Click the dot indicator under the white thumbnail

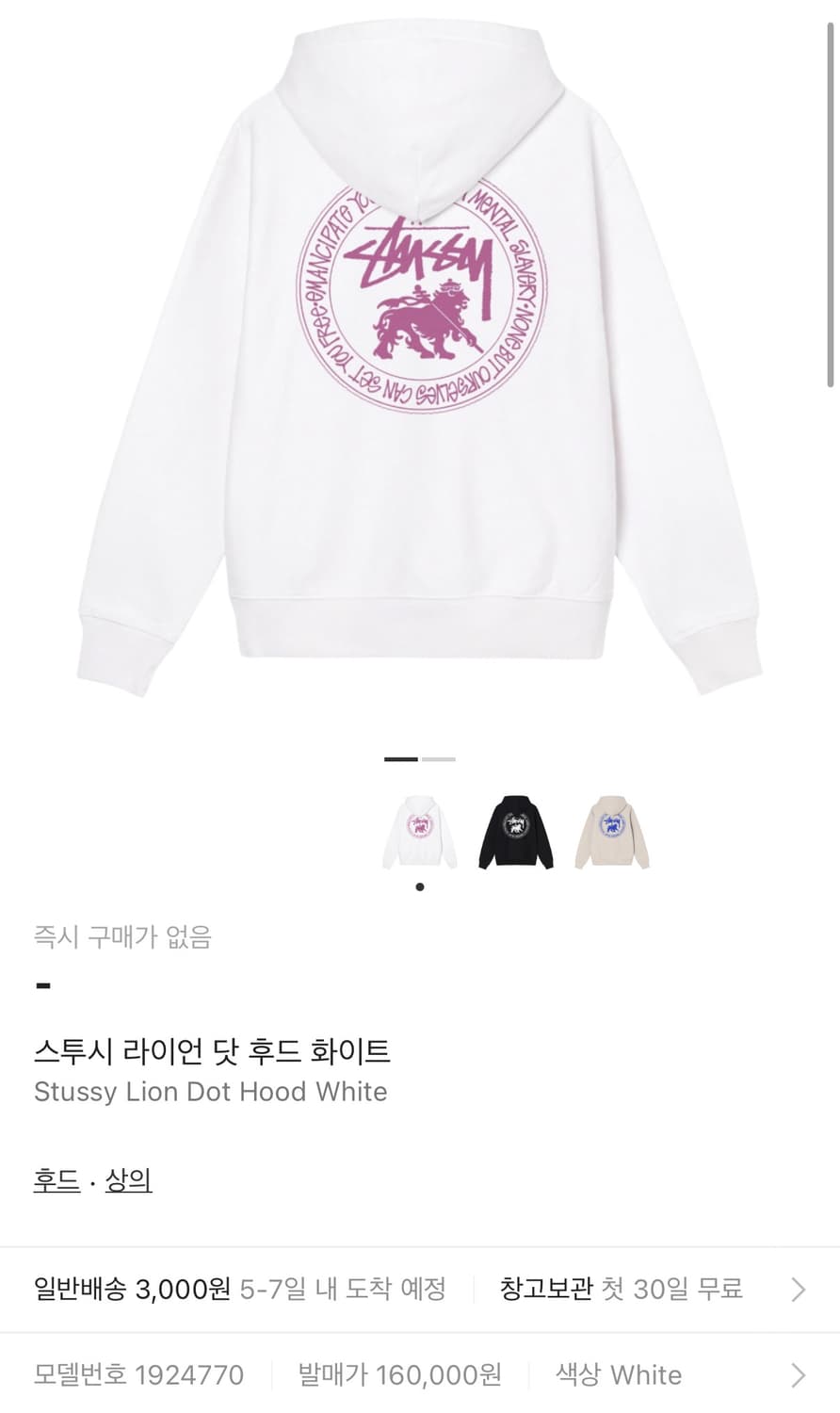420,885
